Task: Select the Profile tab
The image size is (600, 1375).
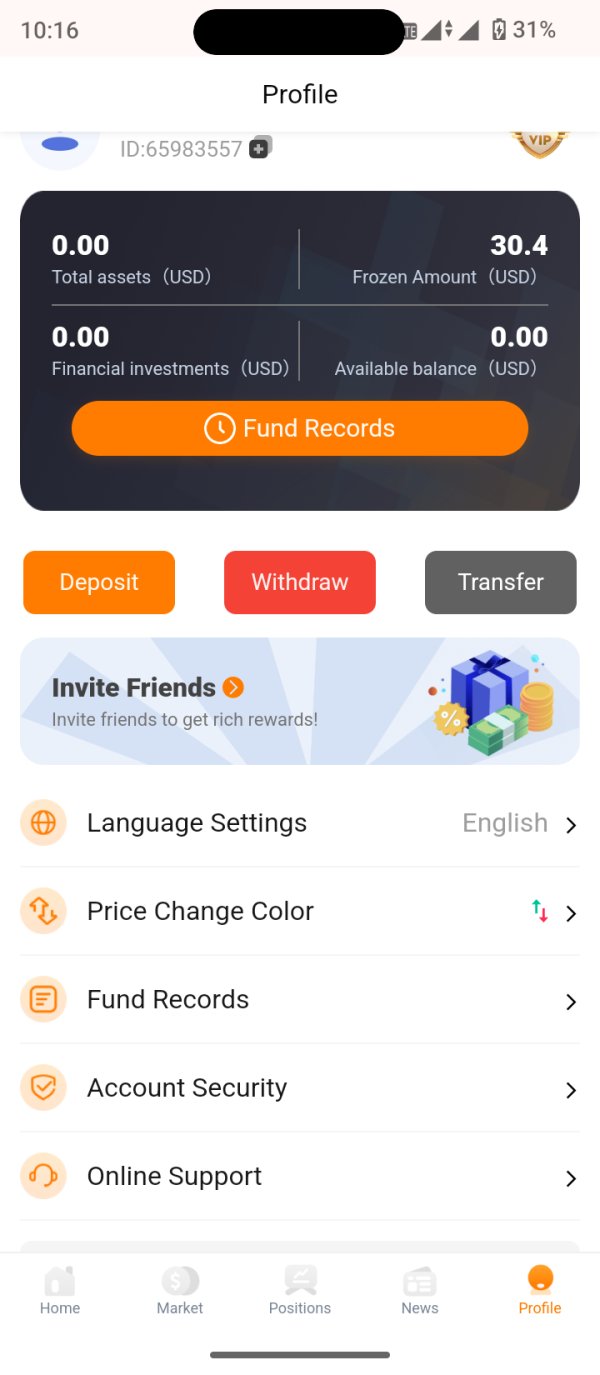Action: click(x=540, y=1290)
